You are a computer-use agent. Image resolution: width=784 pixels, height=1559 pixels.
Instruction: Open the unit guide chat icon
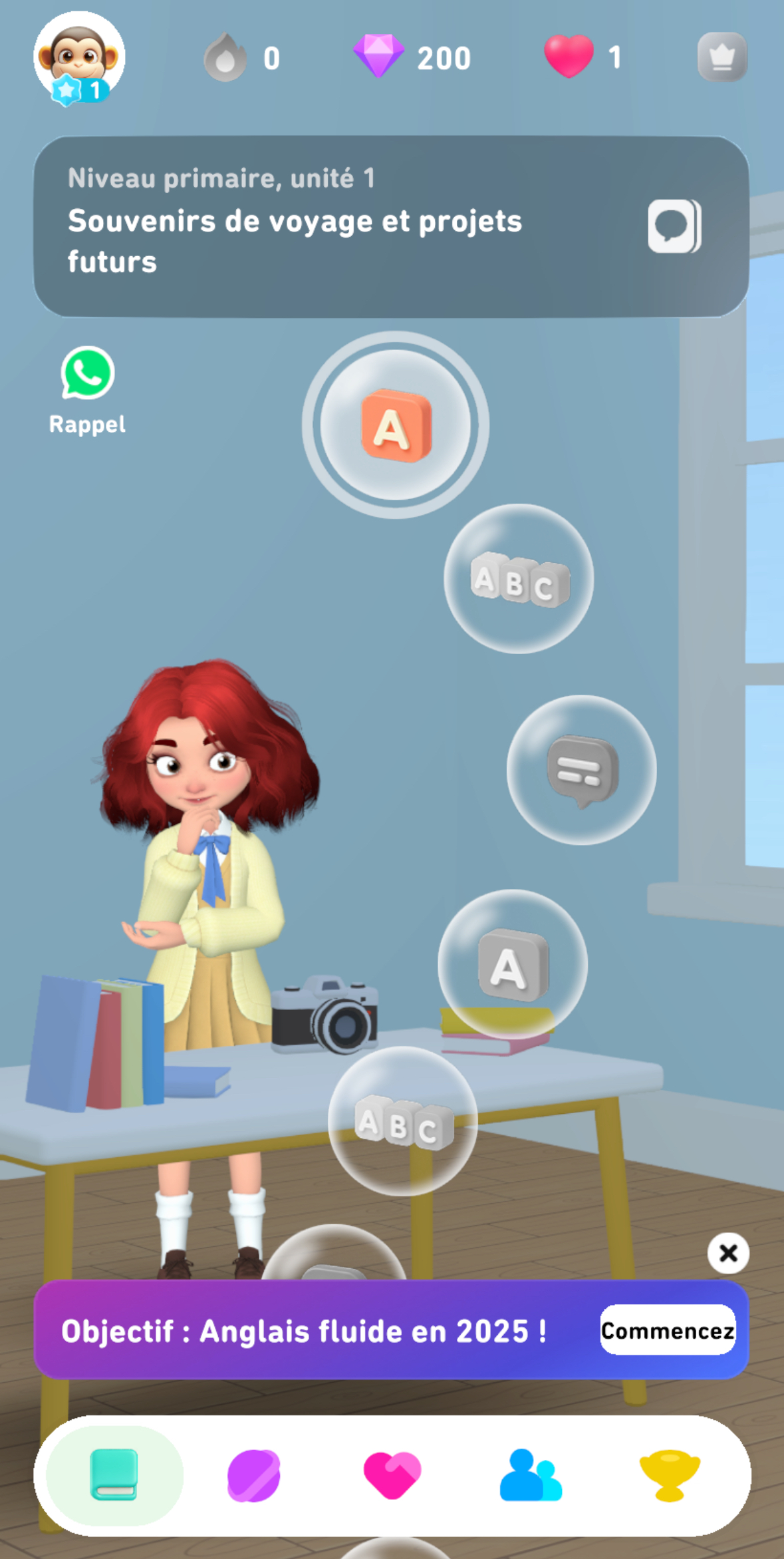click(674, 226)
